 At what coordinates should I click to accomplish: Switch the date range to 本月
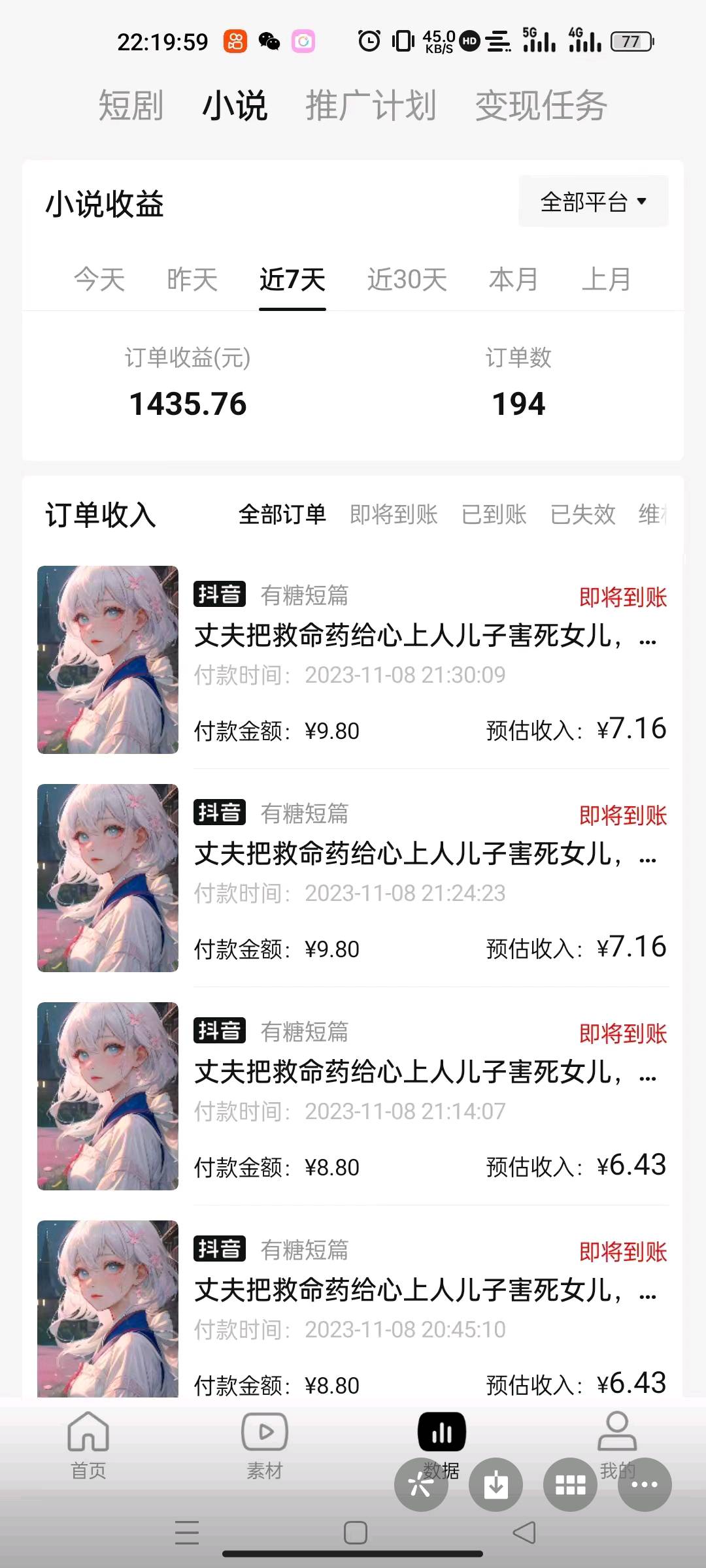point(514,280)
